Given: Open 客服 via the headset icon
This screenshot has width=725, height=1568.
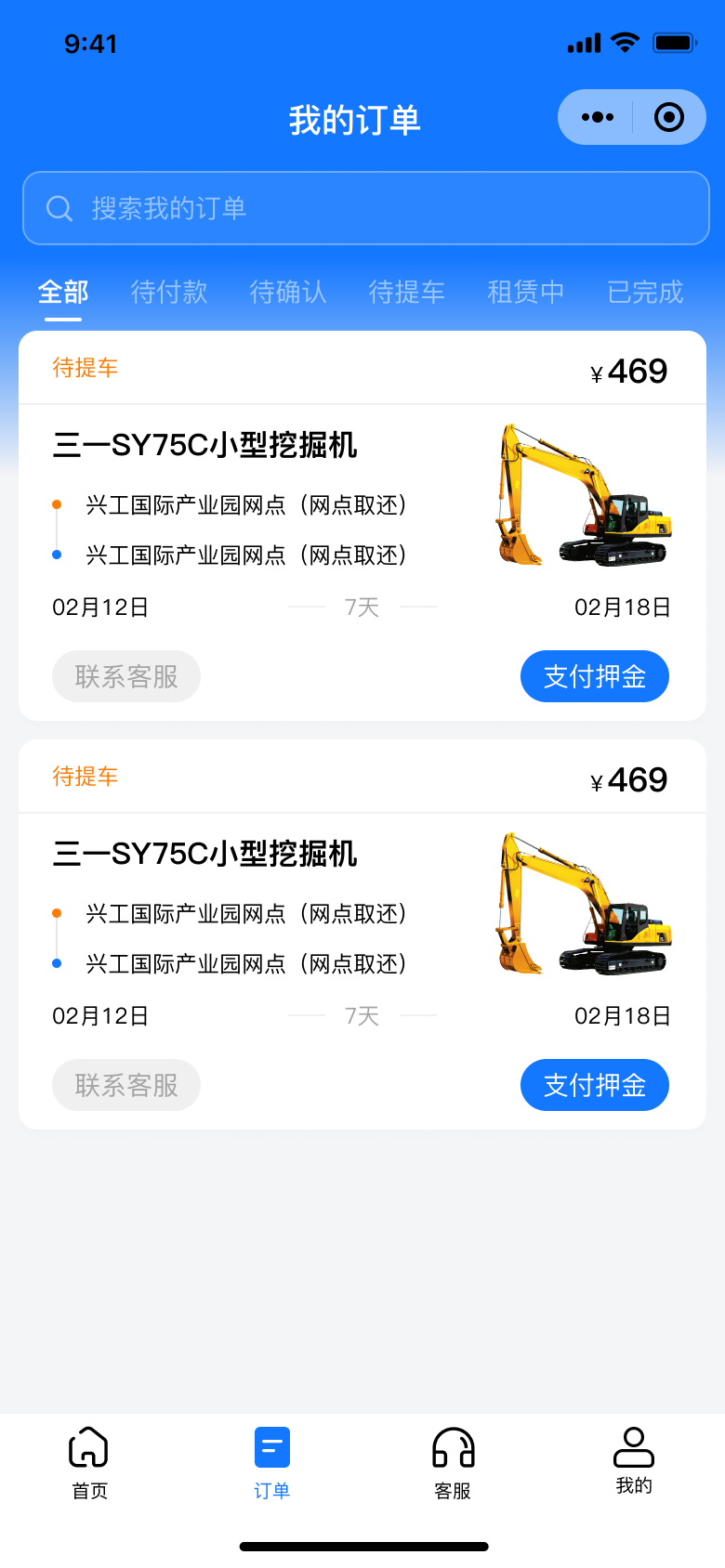Looking at the screenshot, I should coord(452,1446).
